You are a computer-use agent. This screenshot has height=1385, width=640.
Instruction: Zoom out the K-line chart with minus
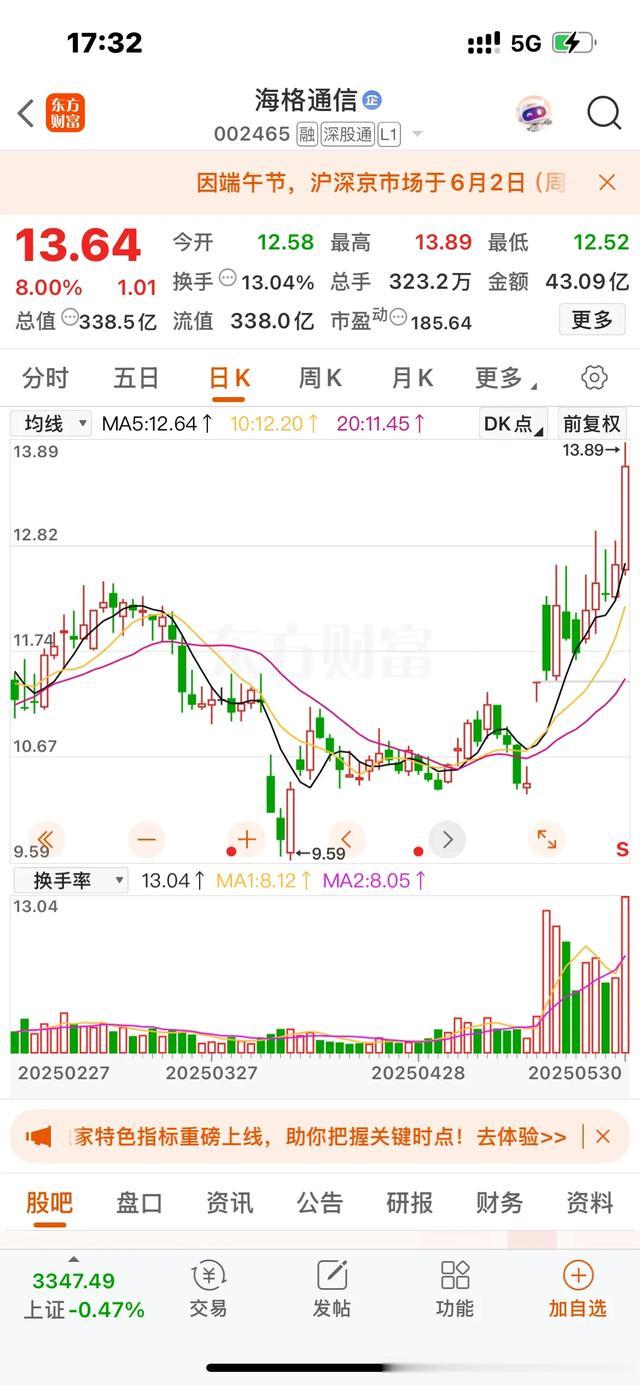(147, 839)
